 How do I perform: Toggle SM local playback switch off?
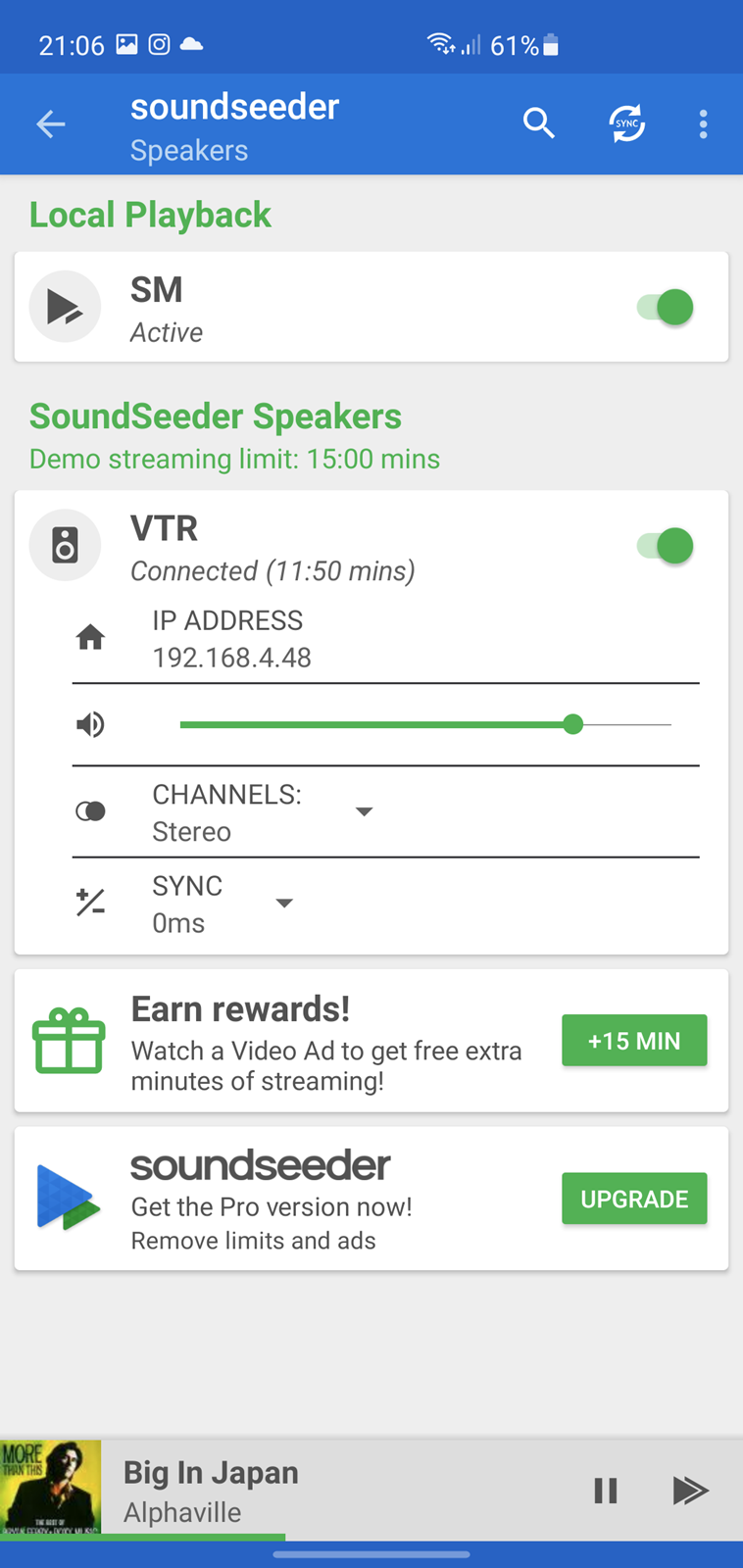pyautogui.click(x=665, y=307)
